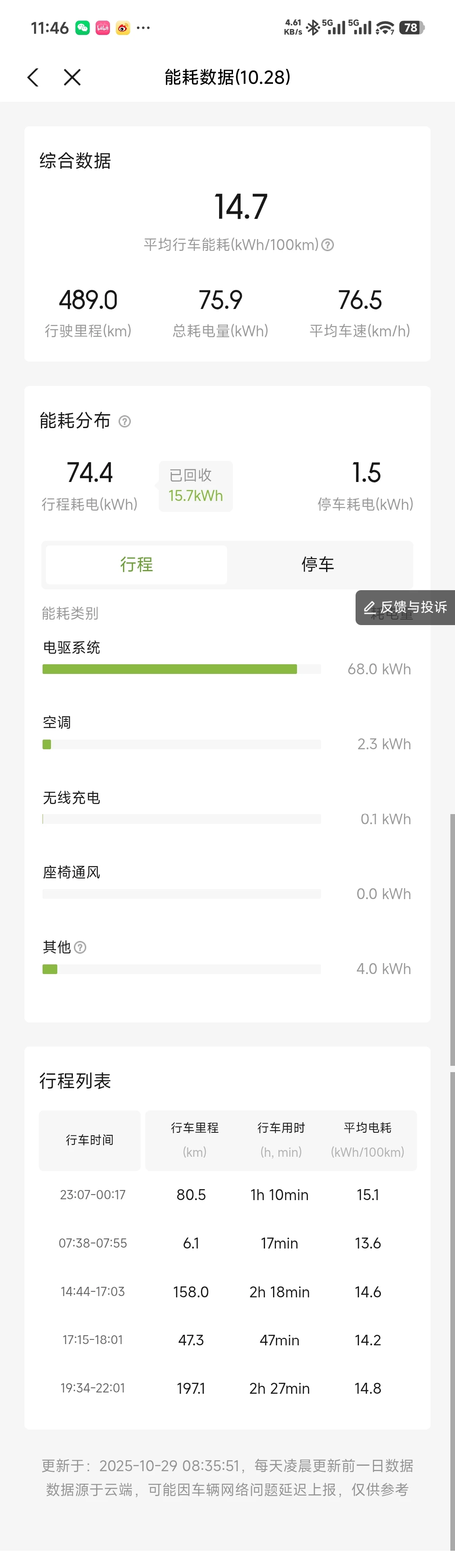
Task: Go back using the top-left arrow
Action: (33, 77)
